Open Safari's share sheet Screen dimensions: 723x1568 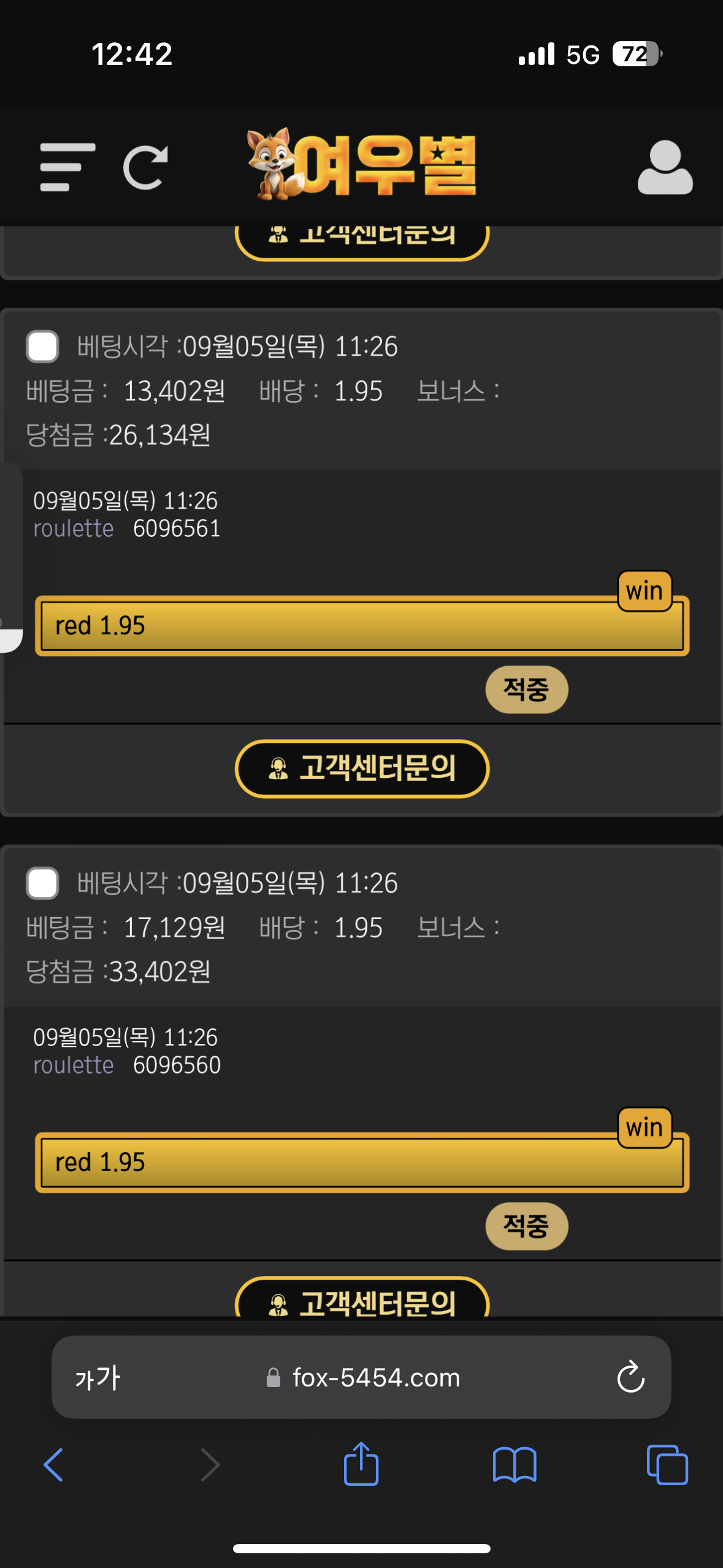[x=361, y=1464]
